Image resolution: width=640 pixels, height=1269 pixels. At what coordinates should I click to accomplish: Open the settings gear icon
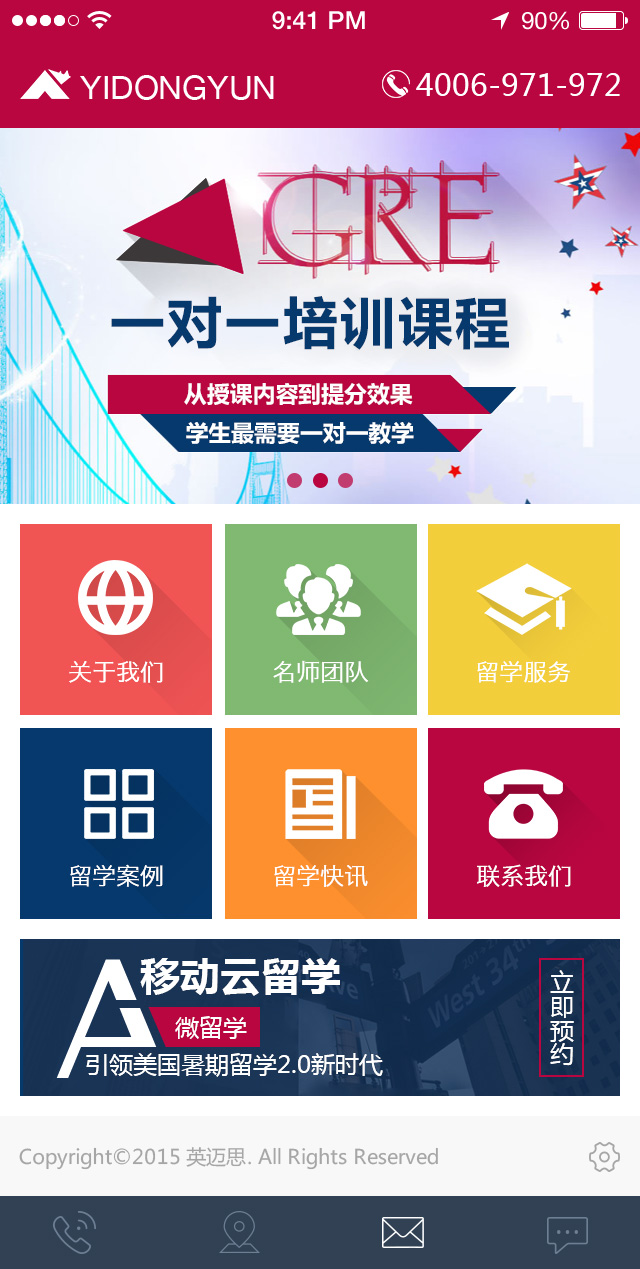click(604, 1157)
